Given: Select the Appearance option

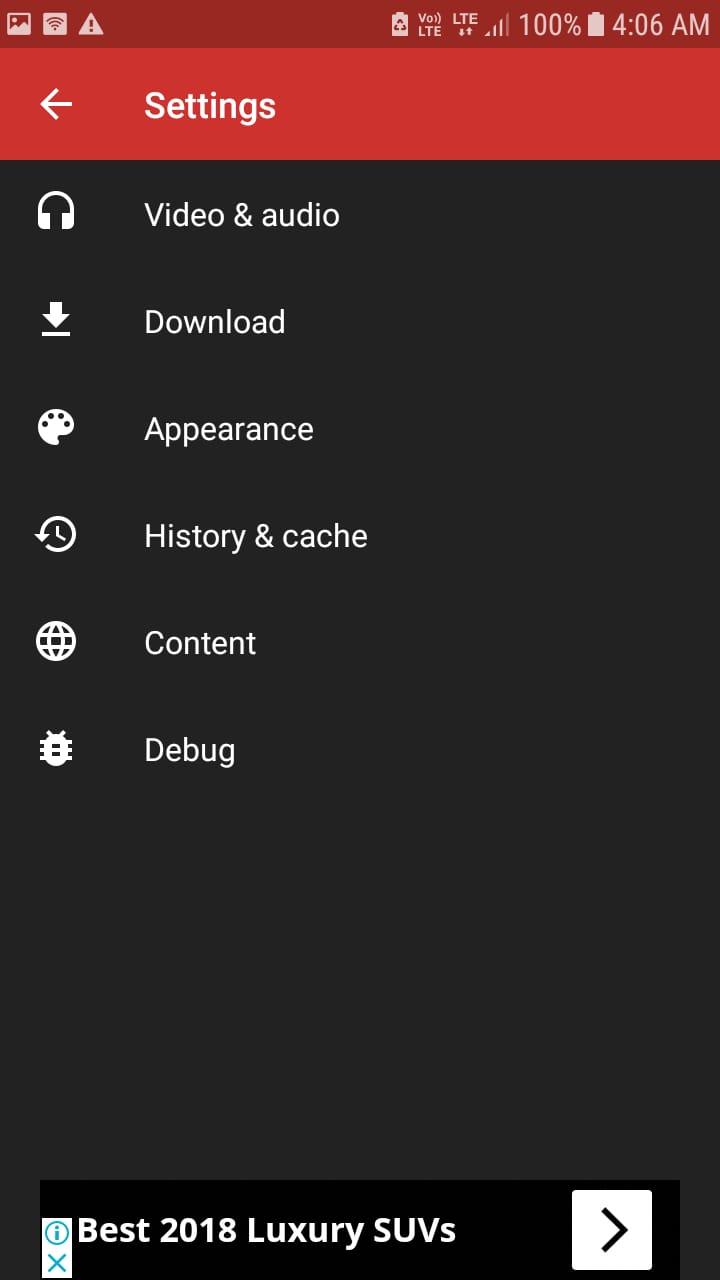Looking at the screenshot, I should [x=228, y=429].
